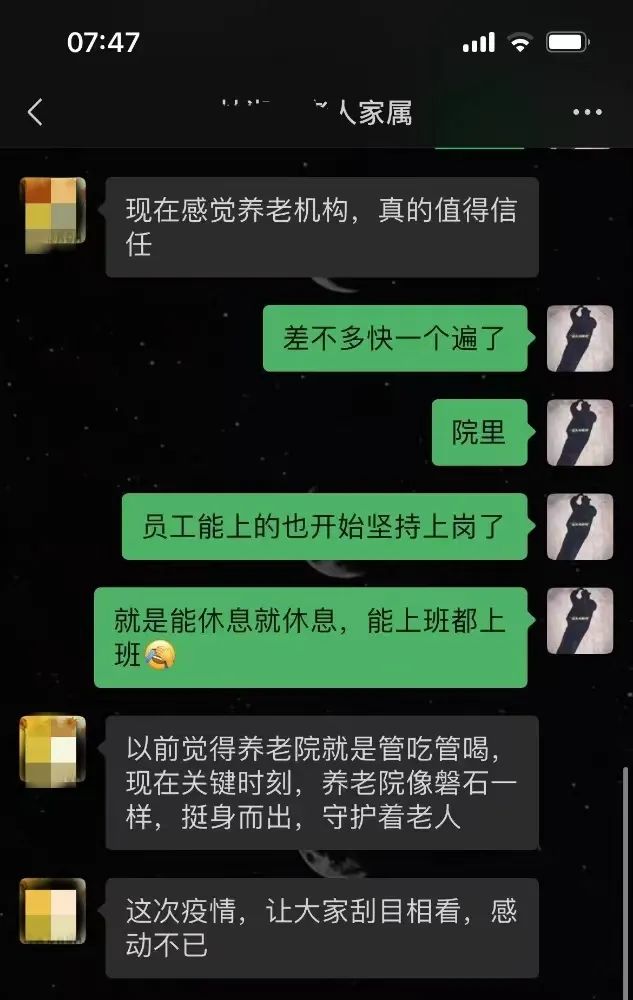Open avatar of sender of 差不多快一个遍了

579,339
